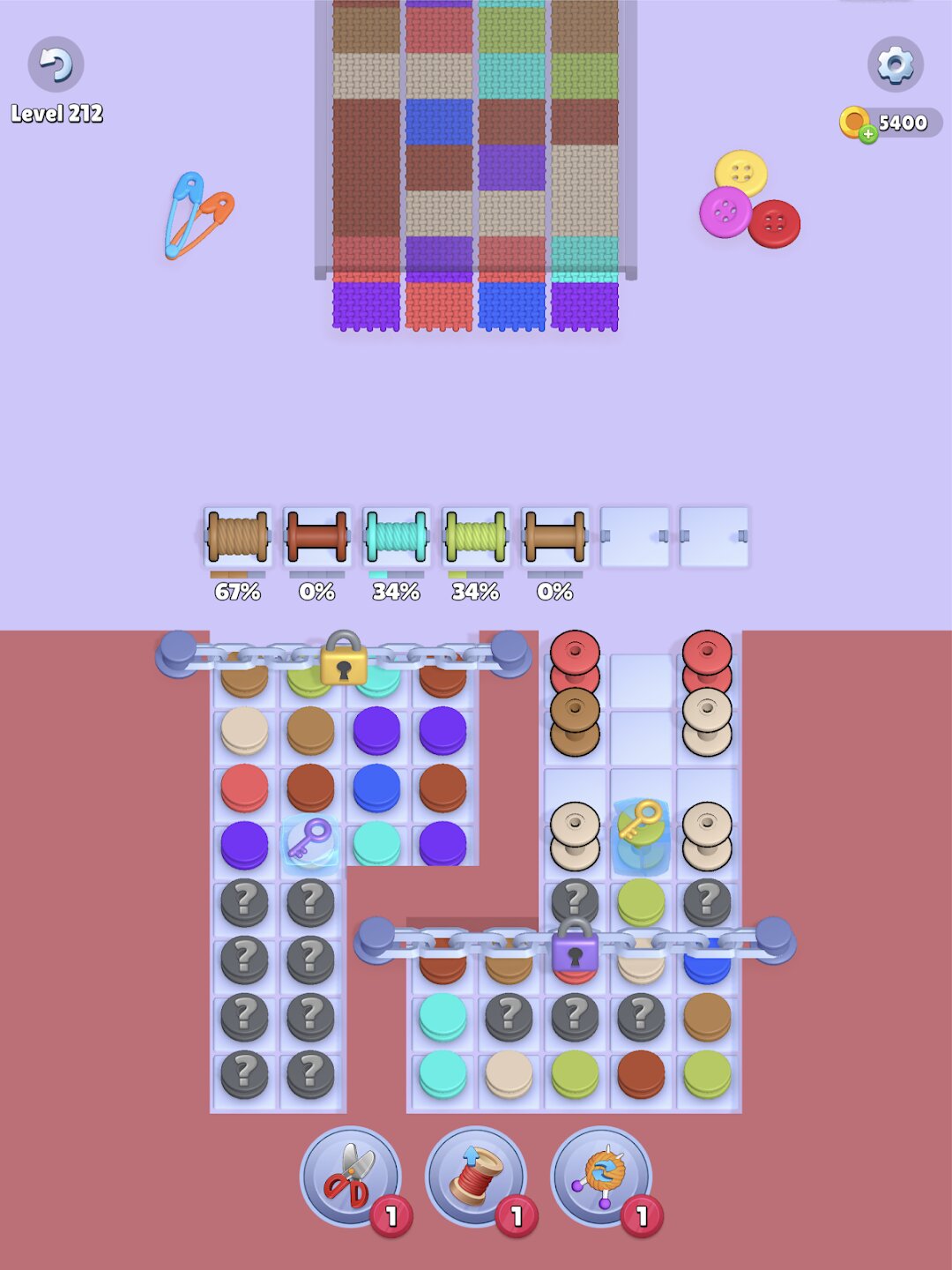The width and height of the screenshot is (952, 1270).
Task: Add more coins via the plus badge
Action: click(868, 134)
